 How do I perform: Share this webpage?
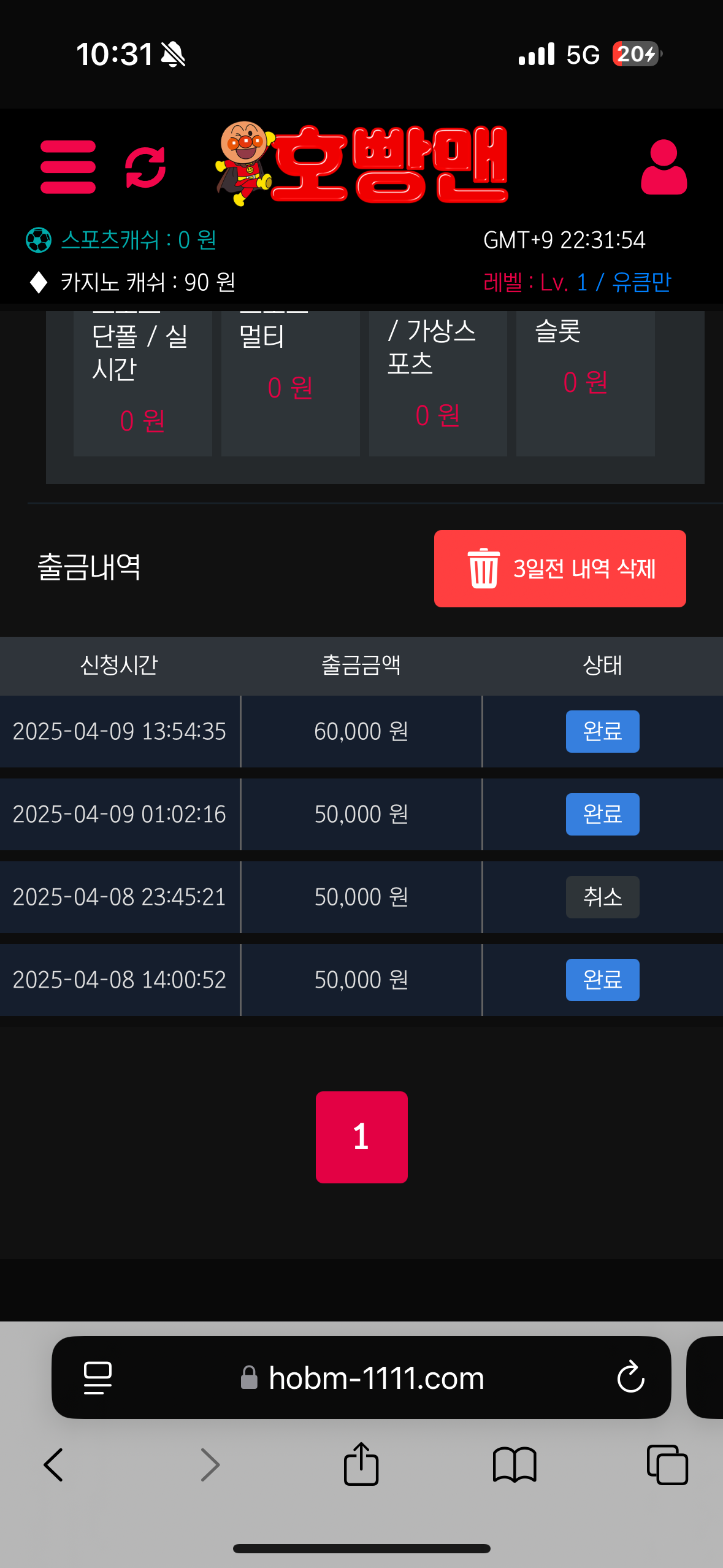click(361, 1465)
